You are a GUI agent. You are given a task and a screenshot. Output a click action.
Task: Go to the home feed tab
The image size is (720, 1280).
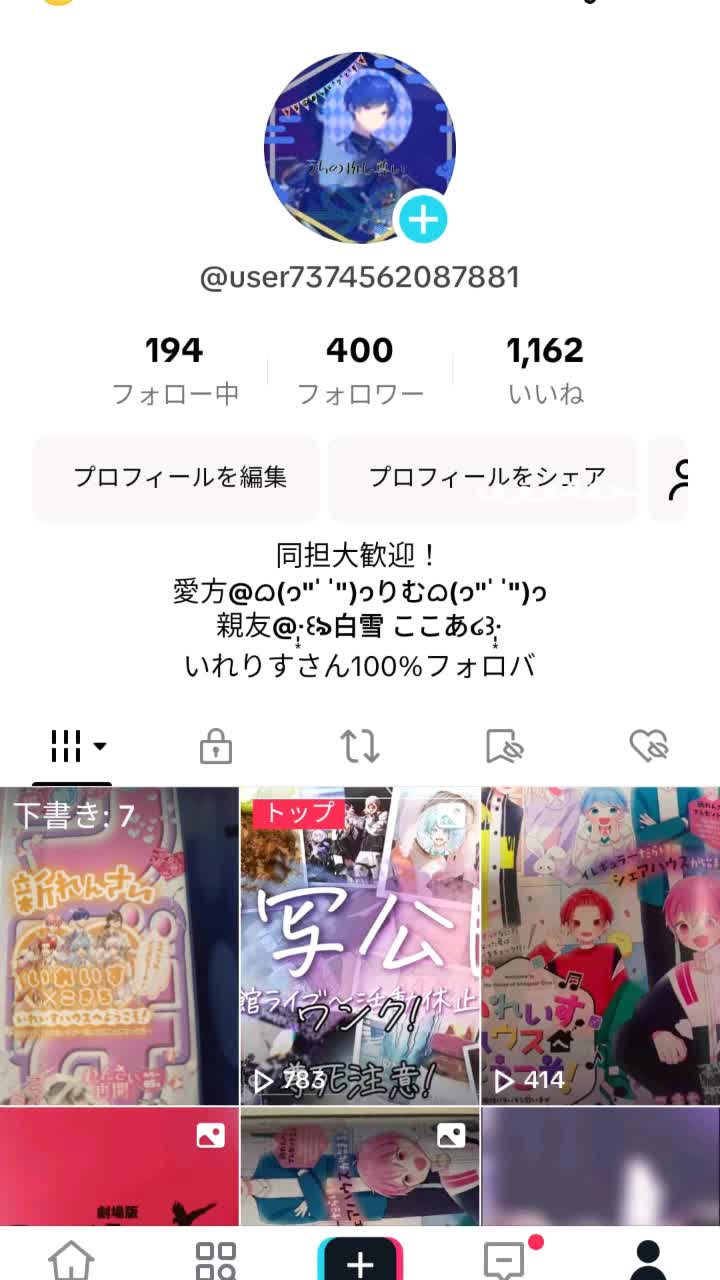click(x=72, y=1260)
